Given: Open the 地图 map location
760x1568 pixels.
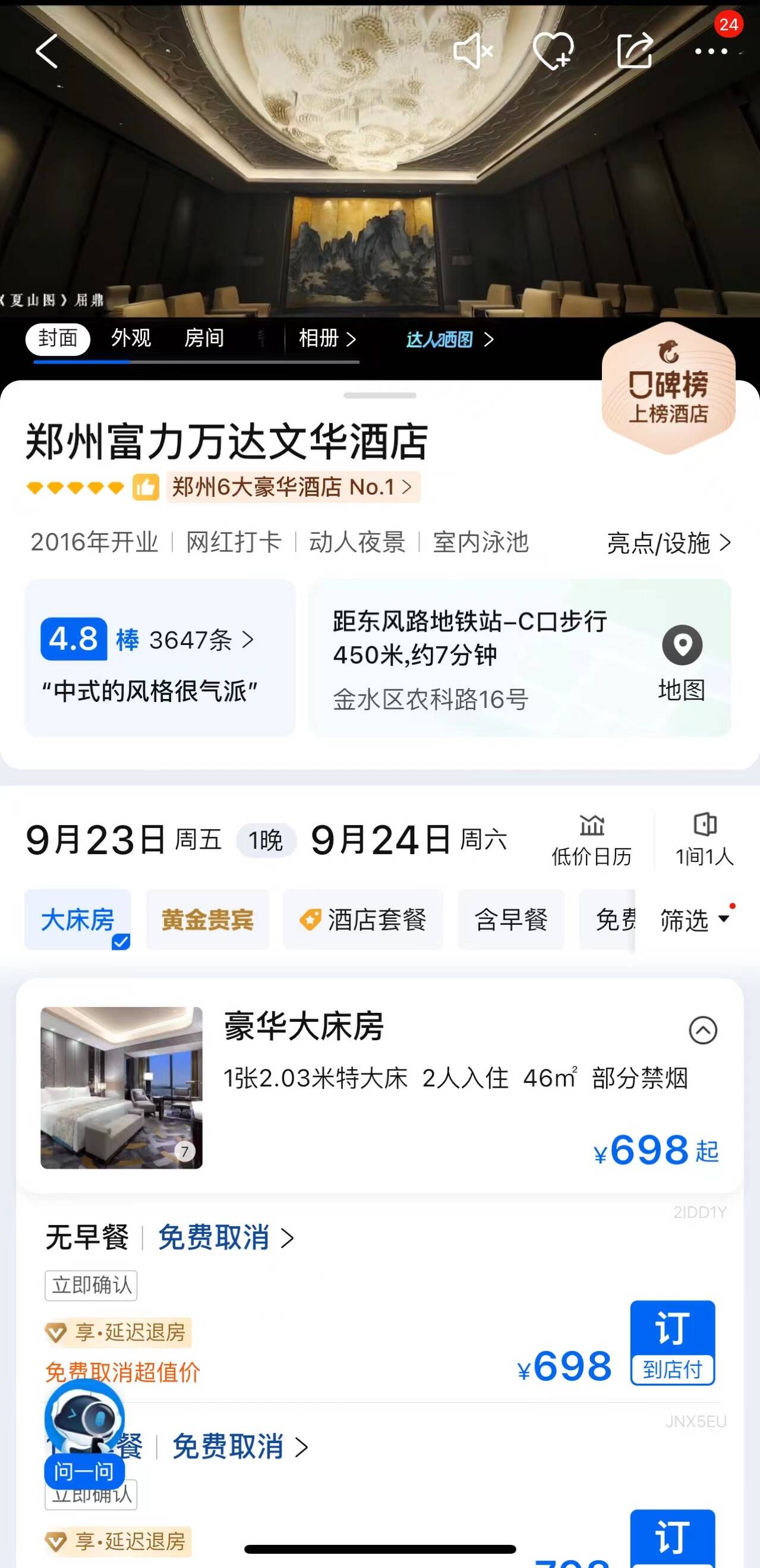Looking at the screenshot, I should (x=682, y=663).
